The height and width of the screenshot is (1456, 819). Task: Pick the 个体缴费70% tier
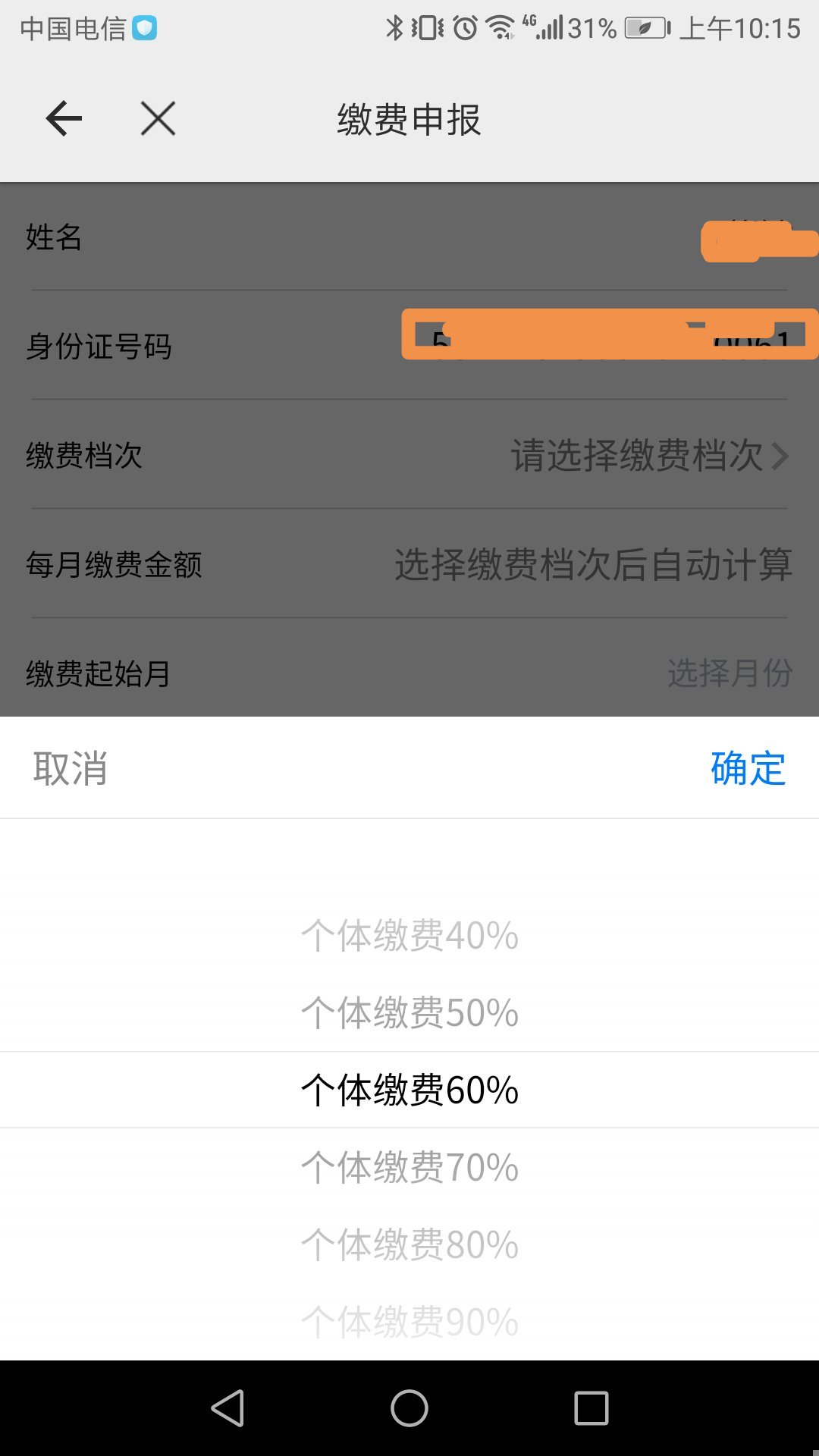tap(409, 1167)
